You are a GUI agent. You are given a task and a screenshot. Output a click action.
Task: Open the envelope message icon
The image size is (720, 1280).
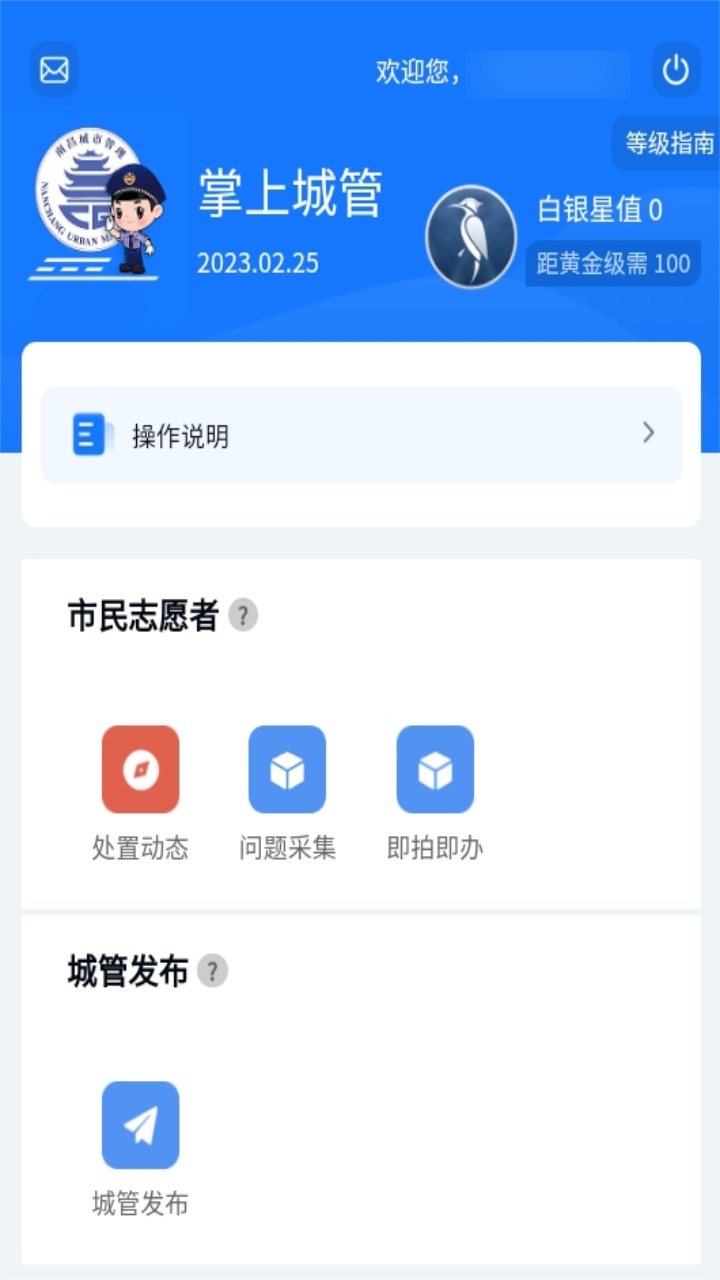(52, 70)
